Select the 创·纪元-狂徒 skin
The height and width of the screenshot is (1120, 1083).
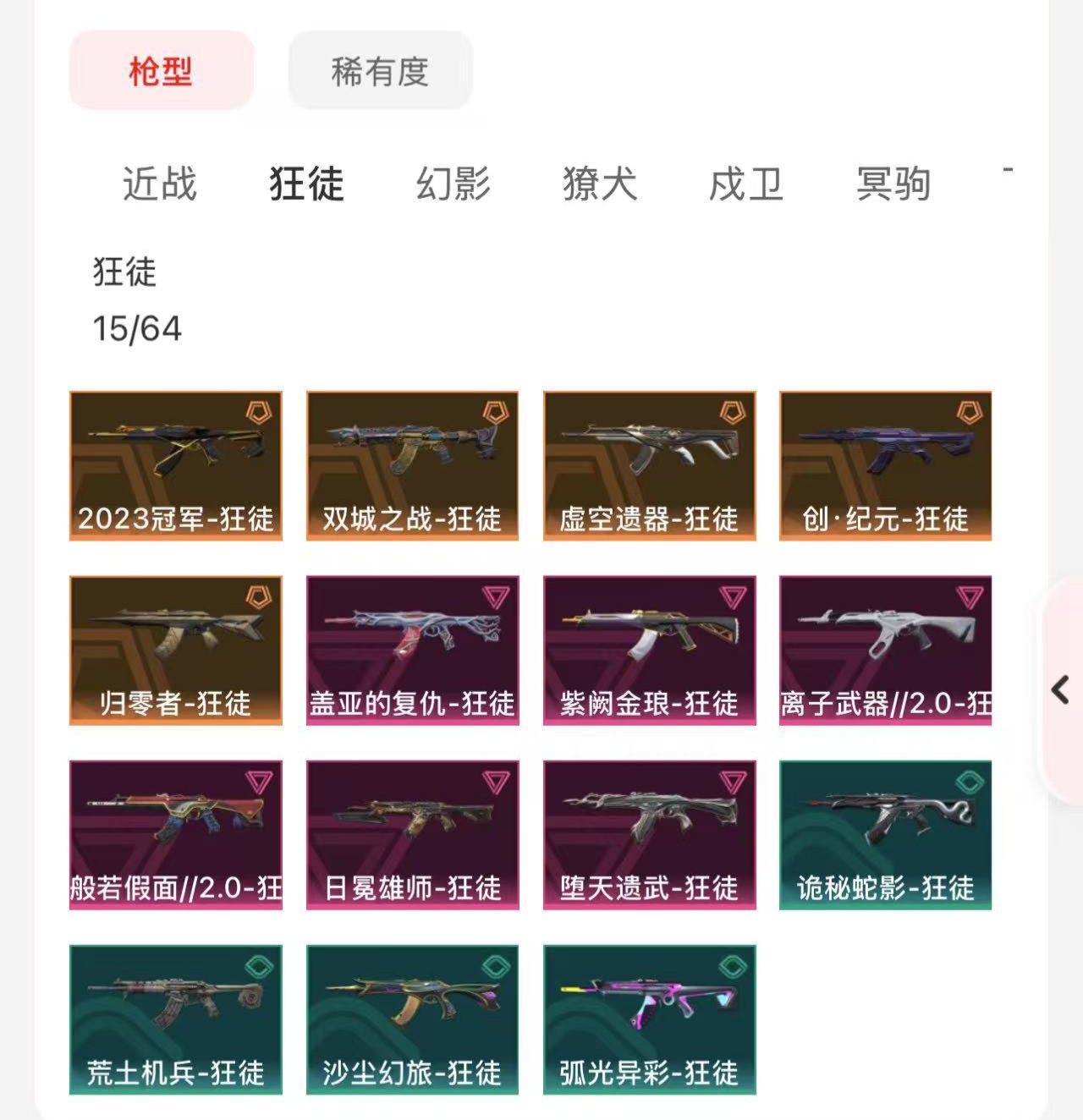coord(885,465)
